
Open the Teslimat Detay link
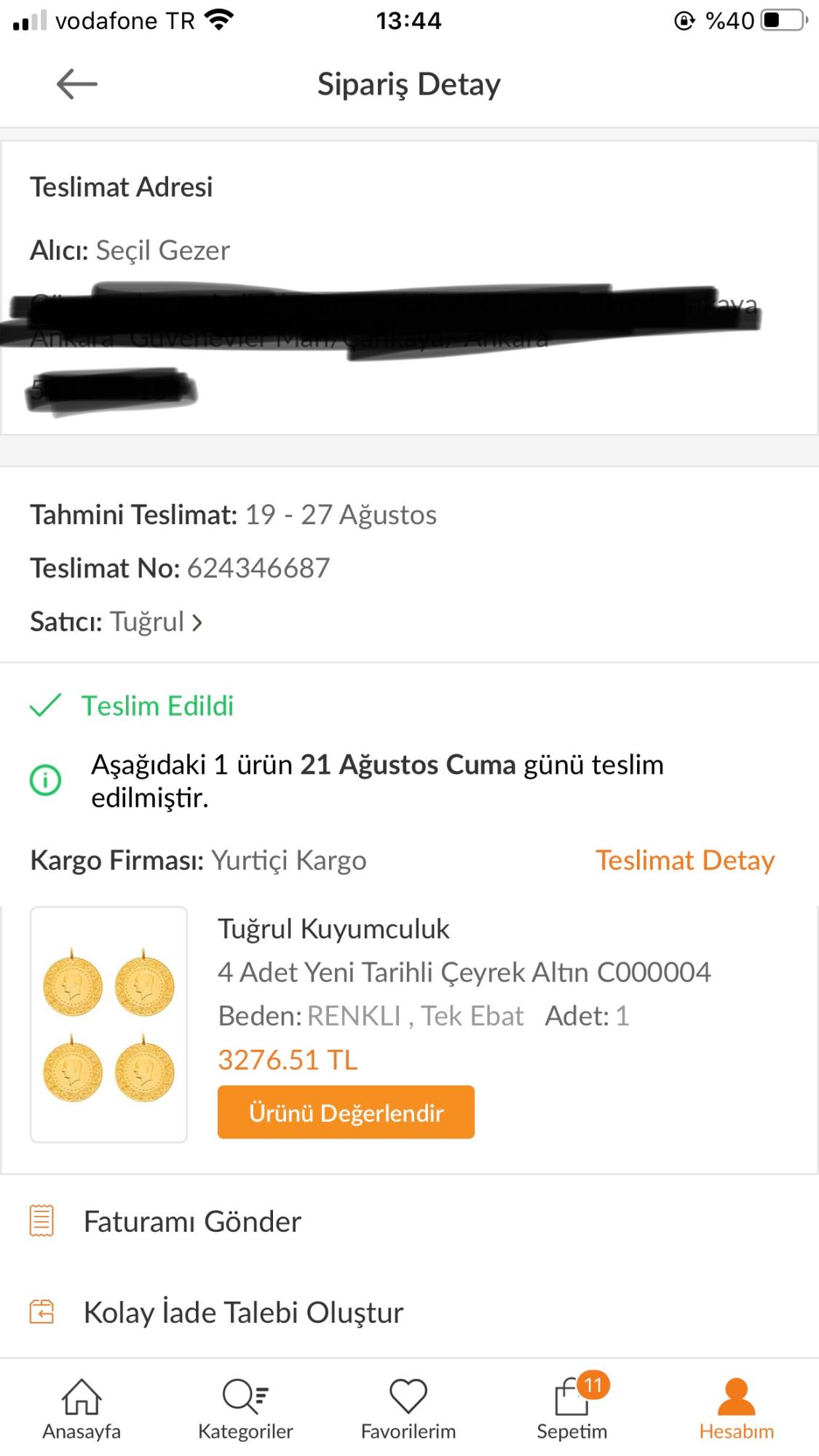pos(684,860)
